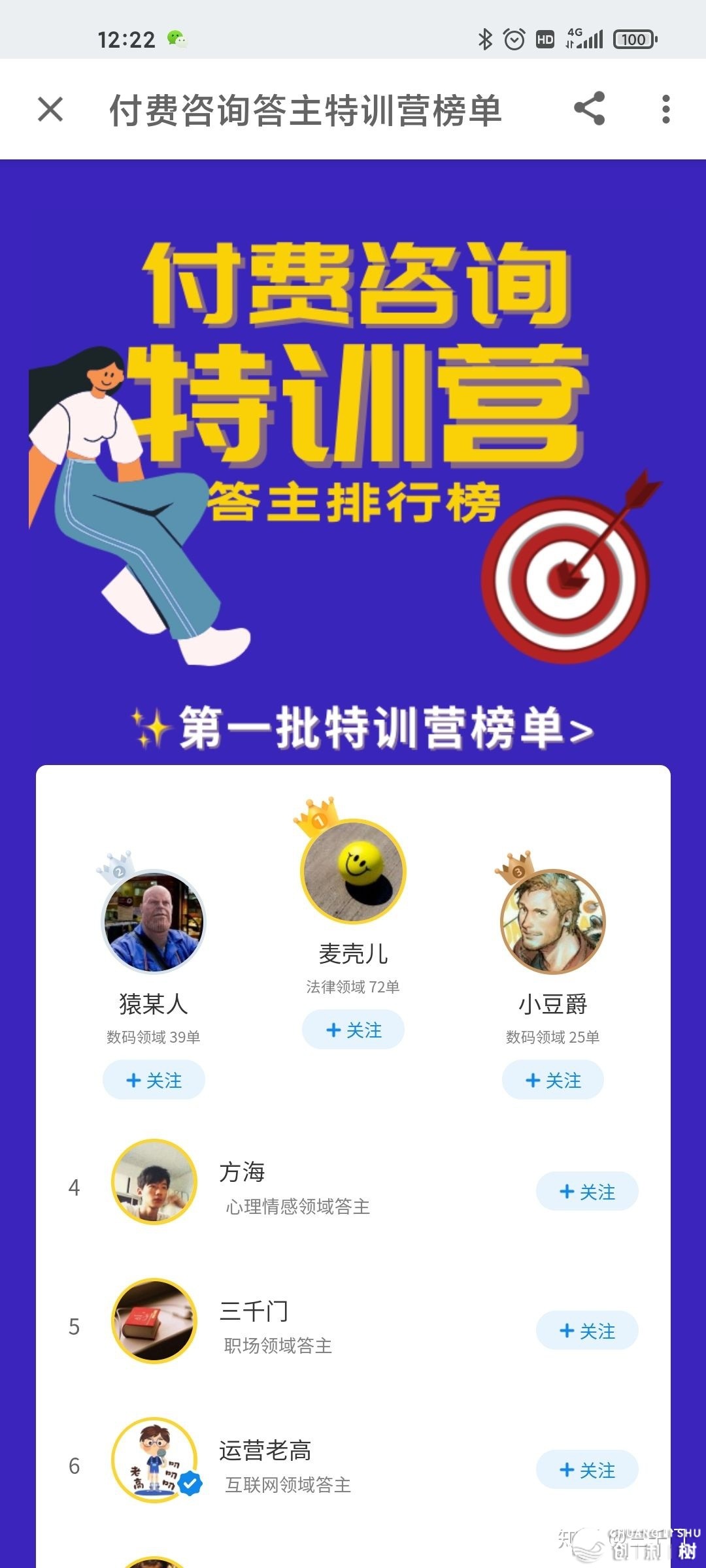Hit 关注 next to 三千门

586,1331
